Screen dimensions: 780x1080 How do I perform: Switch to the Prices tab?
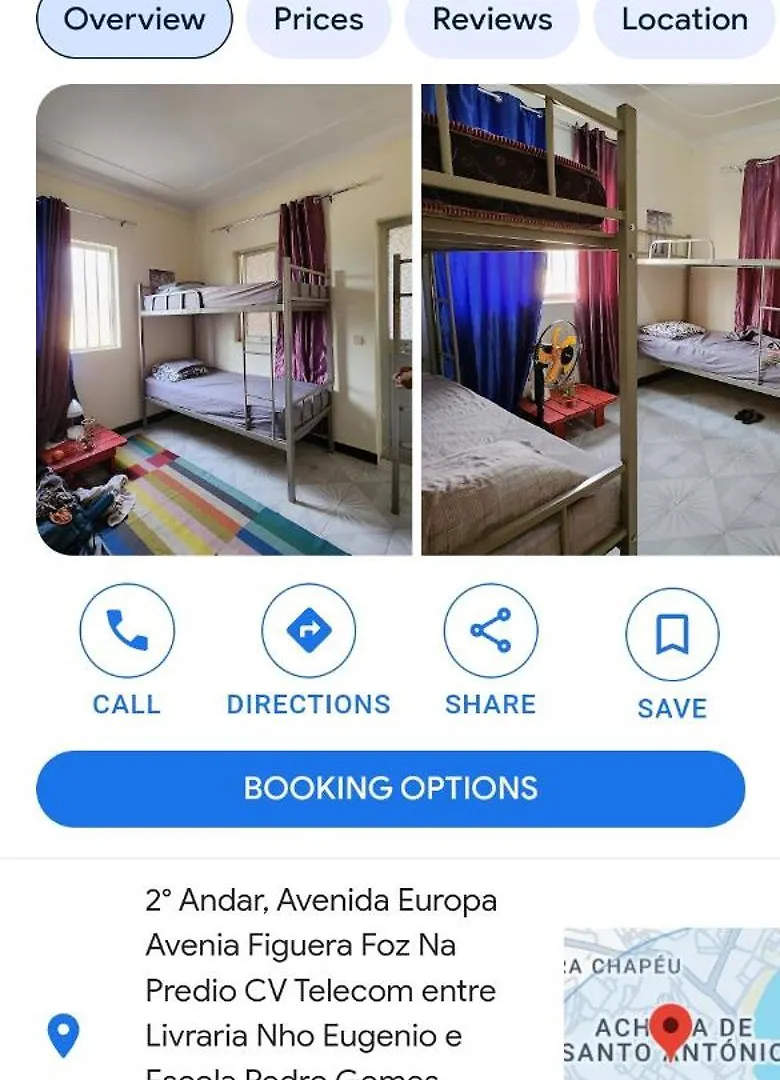tap(318, 21)
